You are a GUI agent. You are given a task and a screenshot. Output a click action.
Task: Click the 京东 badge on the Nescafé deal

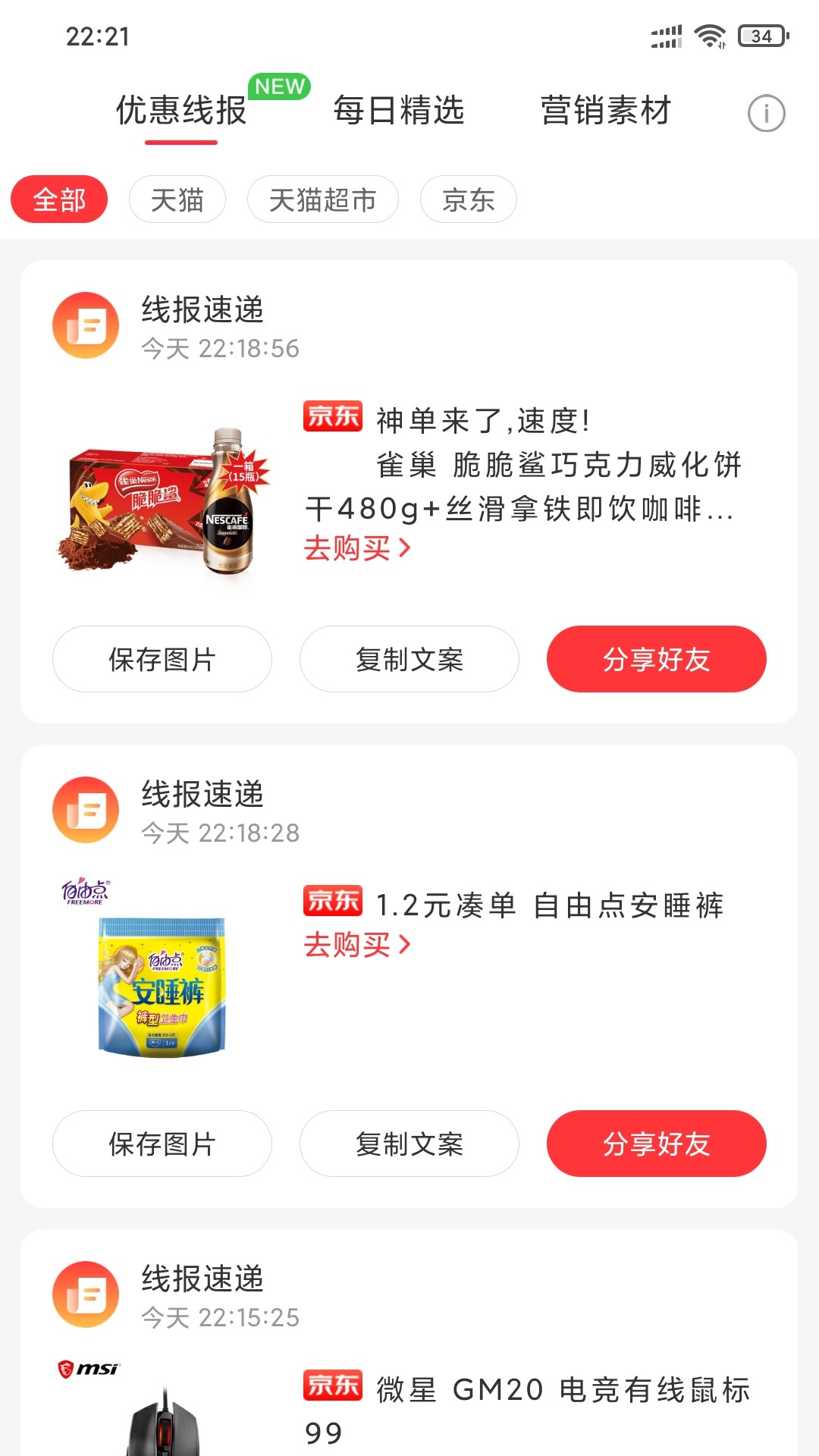pyautogui.click(x=332, y=417)
